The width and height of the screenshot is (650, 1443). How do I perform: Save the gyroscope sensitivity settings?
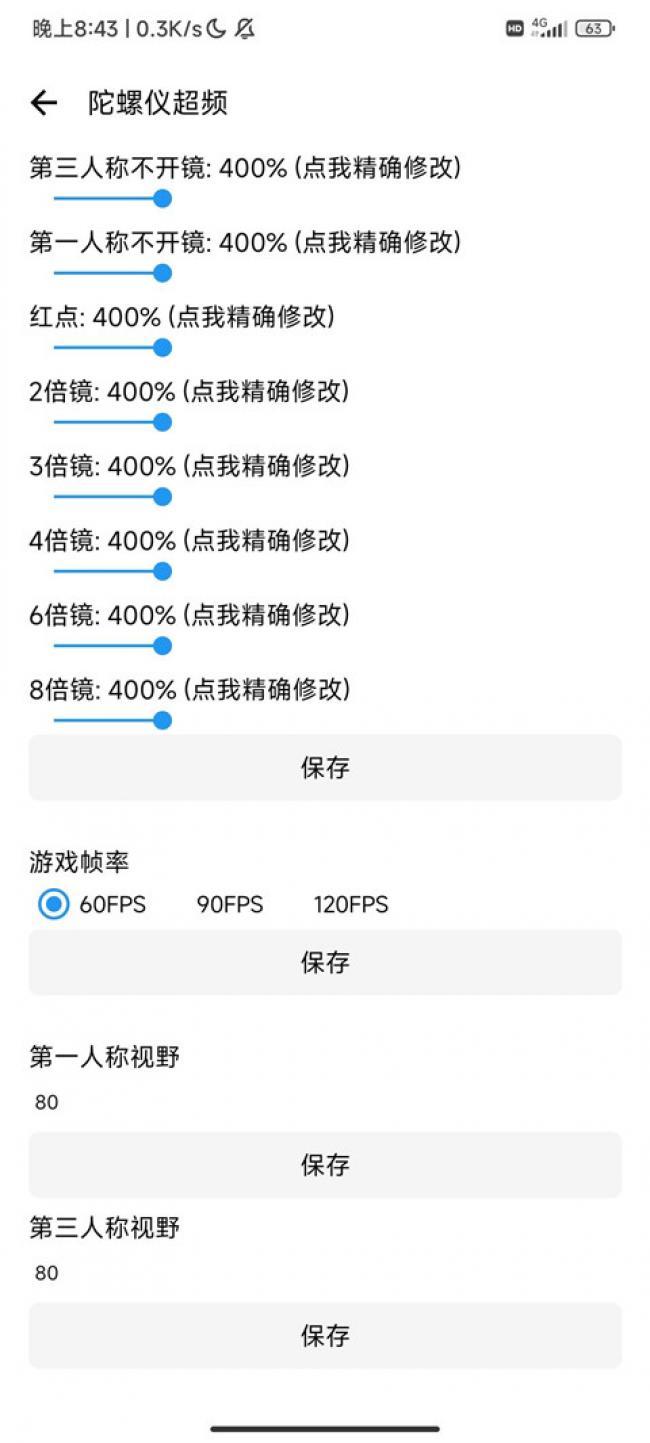[325, 768]
